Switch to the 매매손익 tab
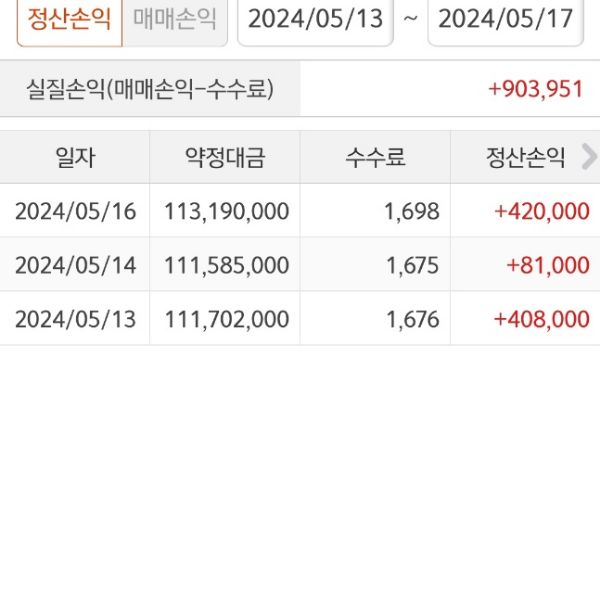Viewport: 600px width, 600px height. [x=174, y=20]
